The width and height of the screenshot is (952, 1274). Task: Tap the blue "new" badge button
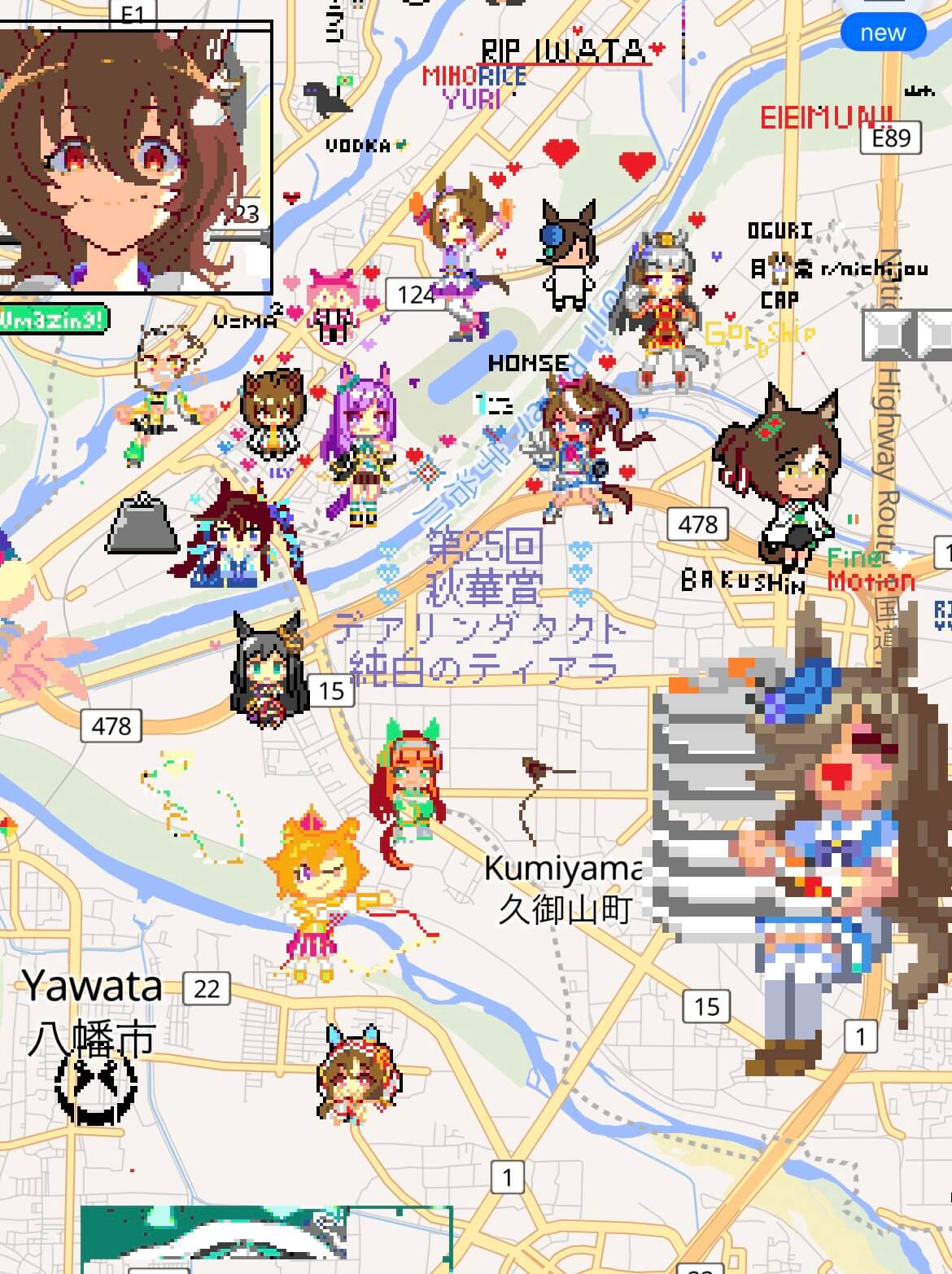point(883,33)
